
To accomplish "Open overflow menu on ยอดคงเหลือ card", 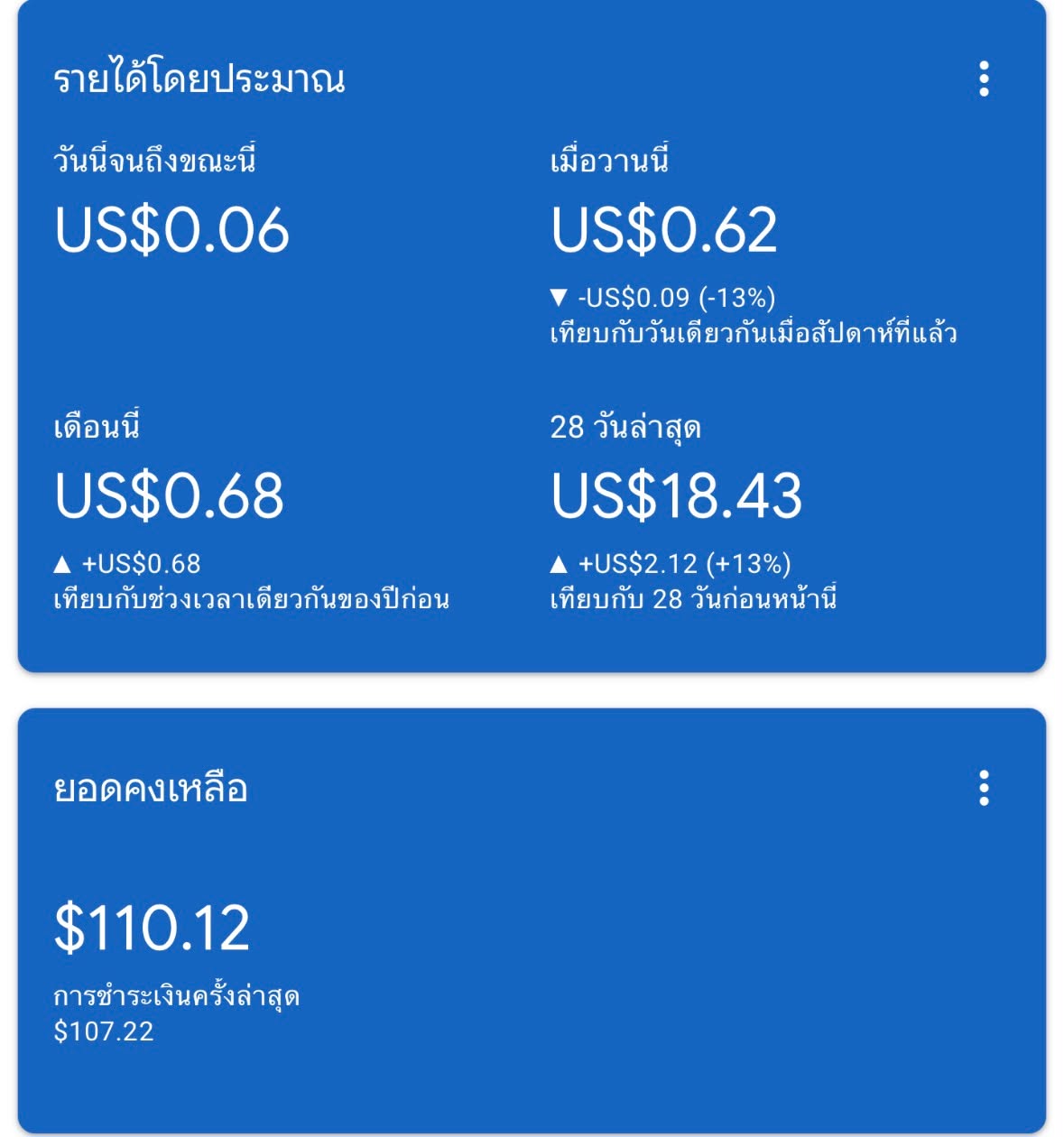I will coord(984,788).
